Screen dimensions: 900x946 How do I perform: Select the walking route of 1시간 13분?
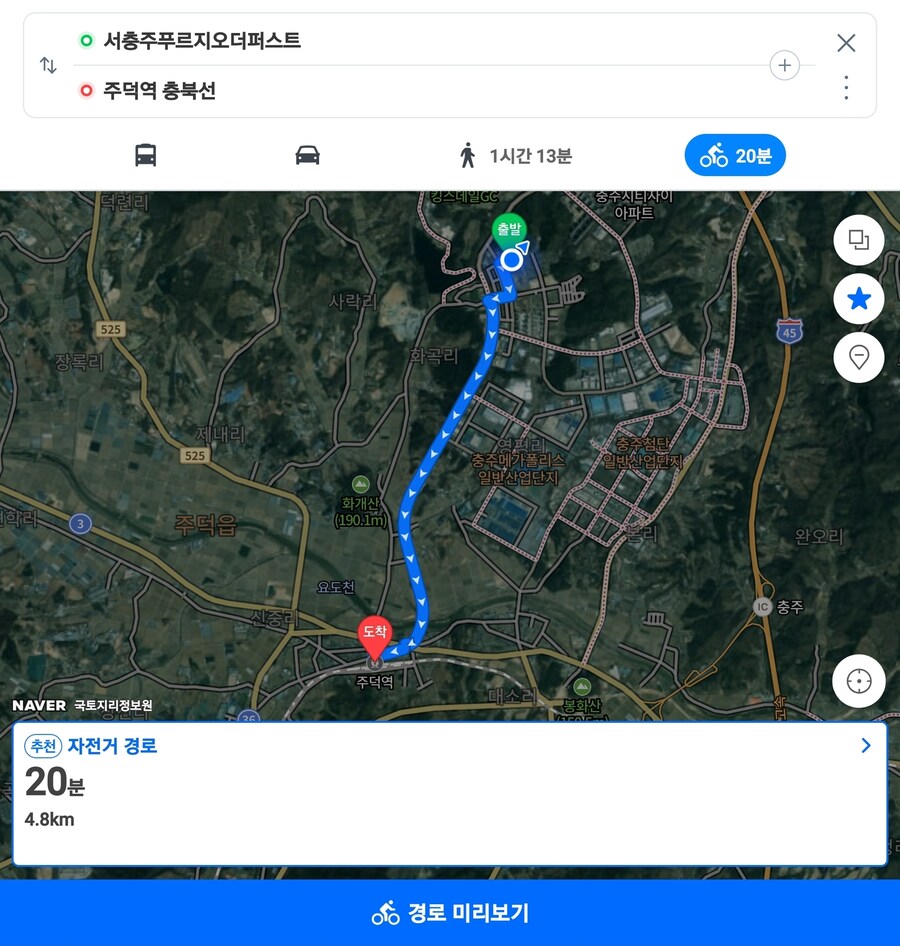[x=515, y=155]
